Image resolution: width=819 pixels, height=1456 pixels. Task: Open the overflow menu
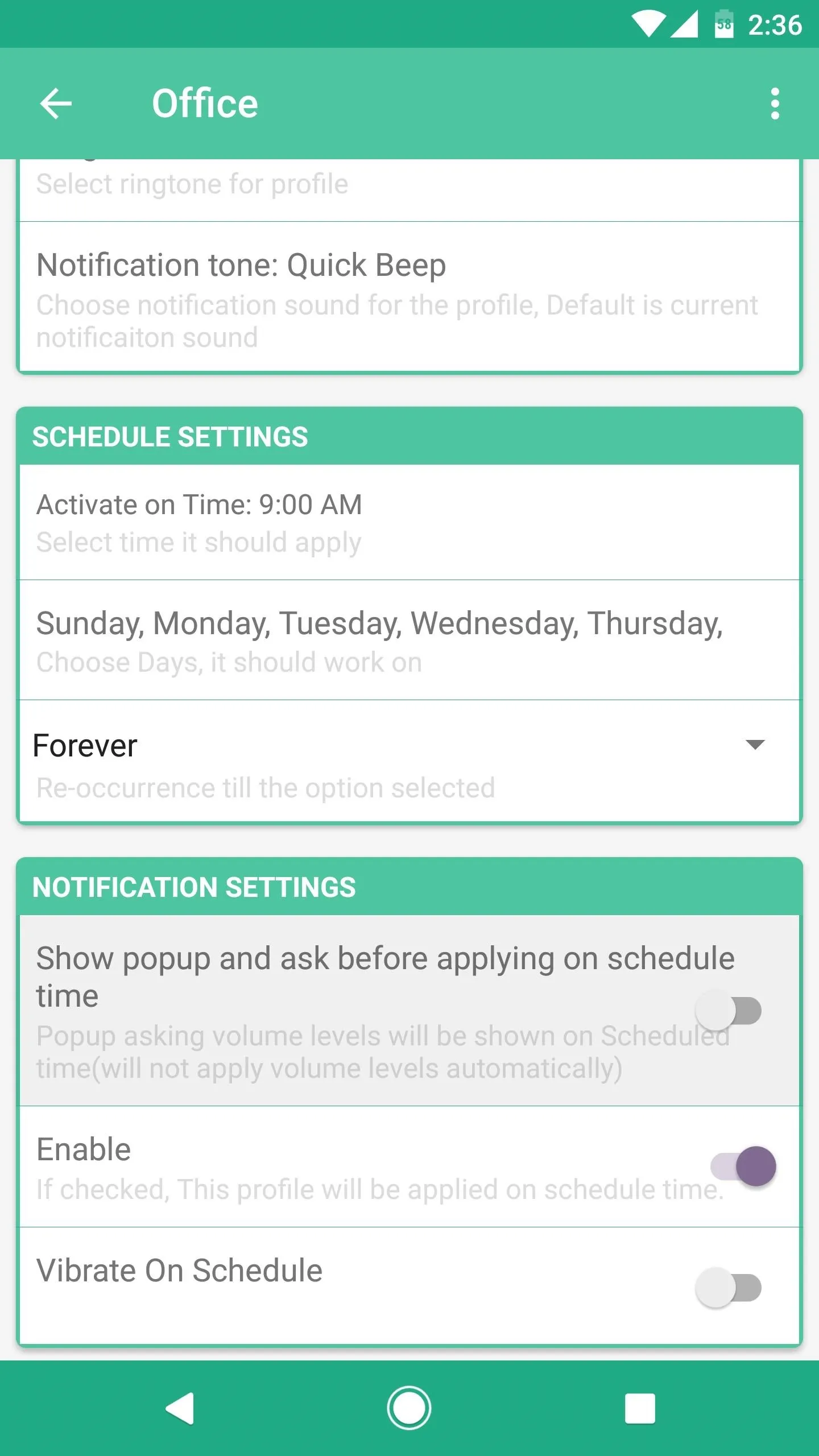pos(775,104)
